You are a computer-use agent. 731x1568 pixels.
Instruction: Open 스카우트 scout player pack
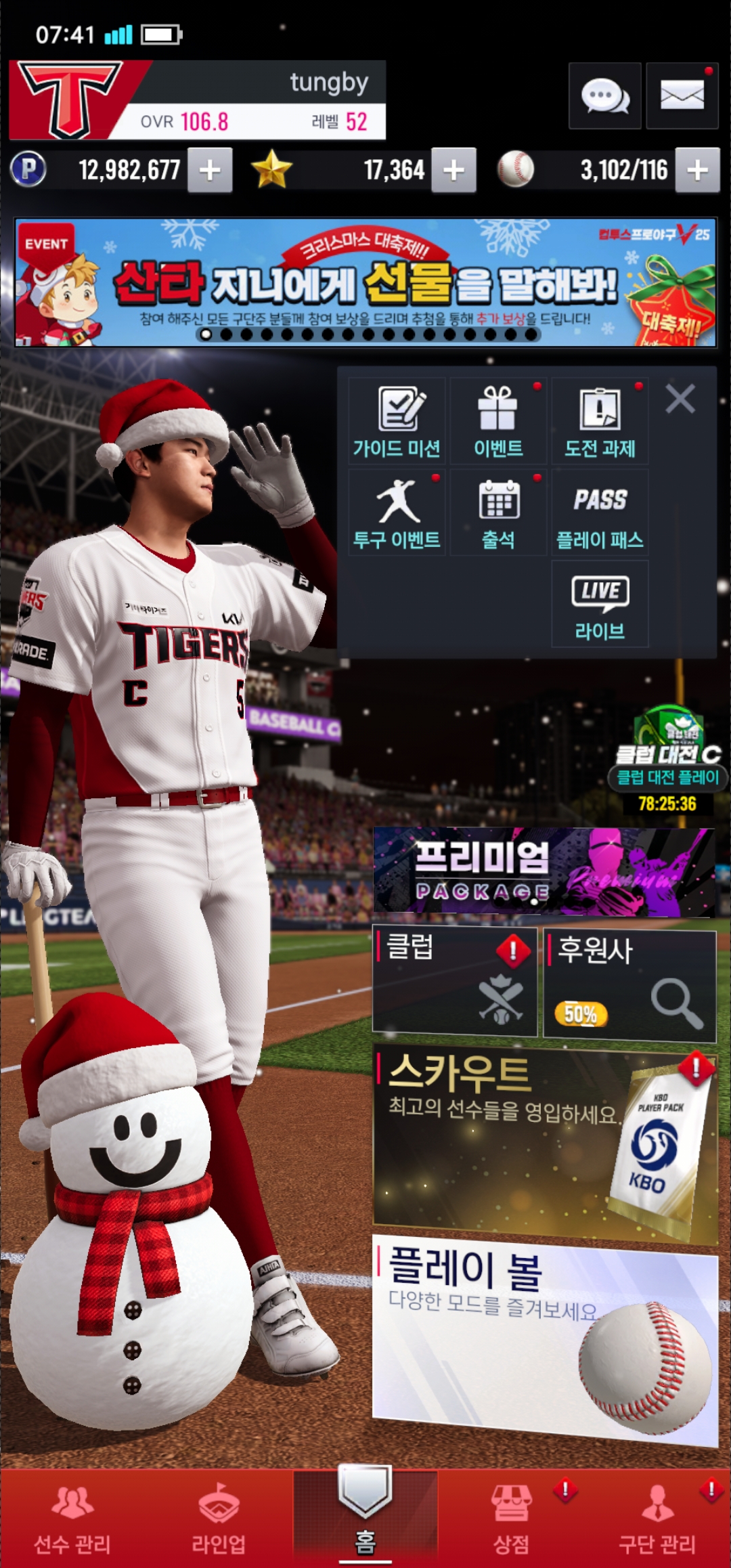545,1144
